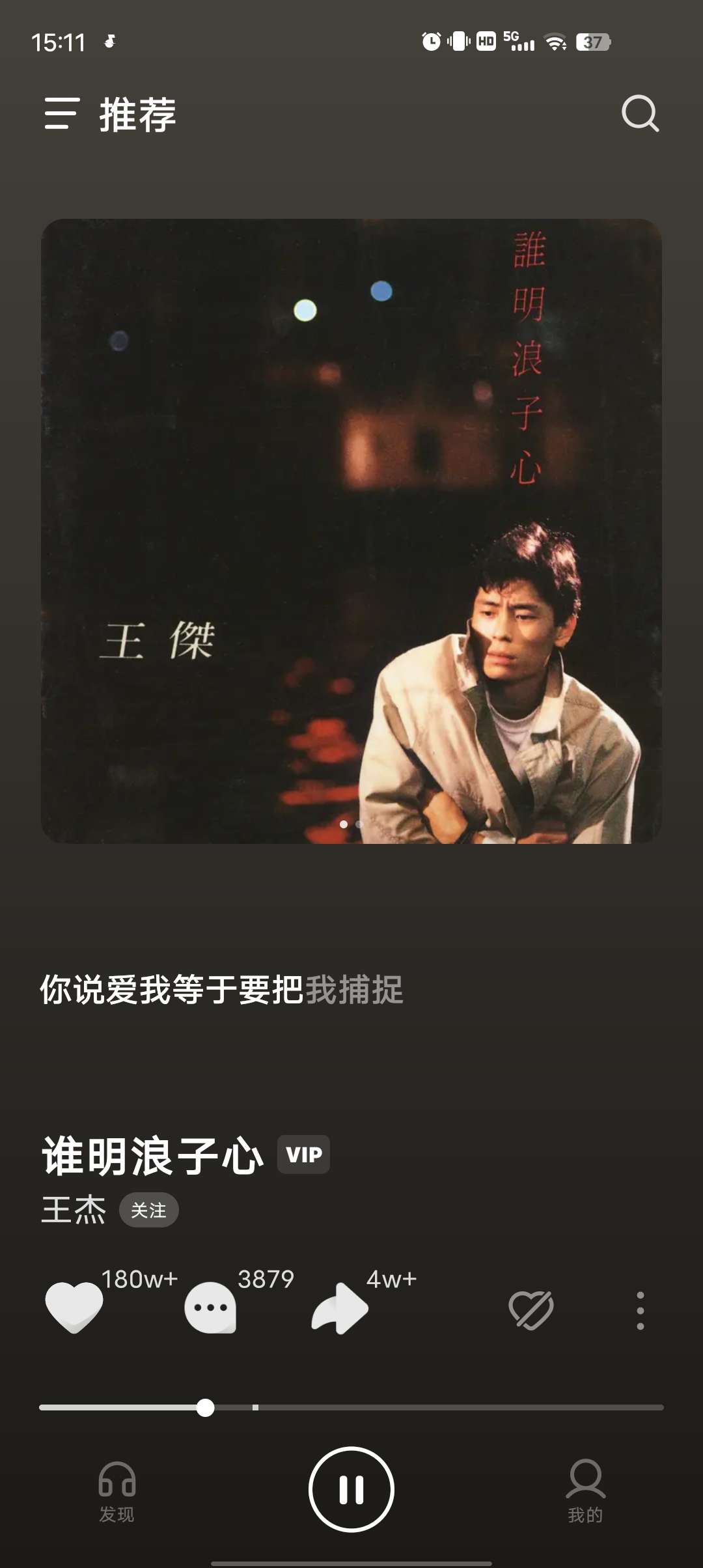Screen dimensions: 703x1568
Task: Switch to the 我的 tab
Action: (x=585, y=1491)
